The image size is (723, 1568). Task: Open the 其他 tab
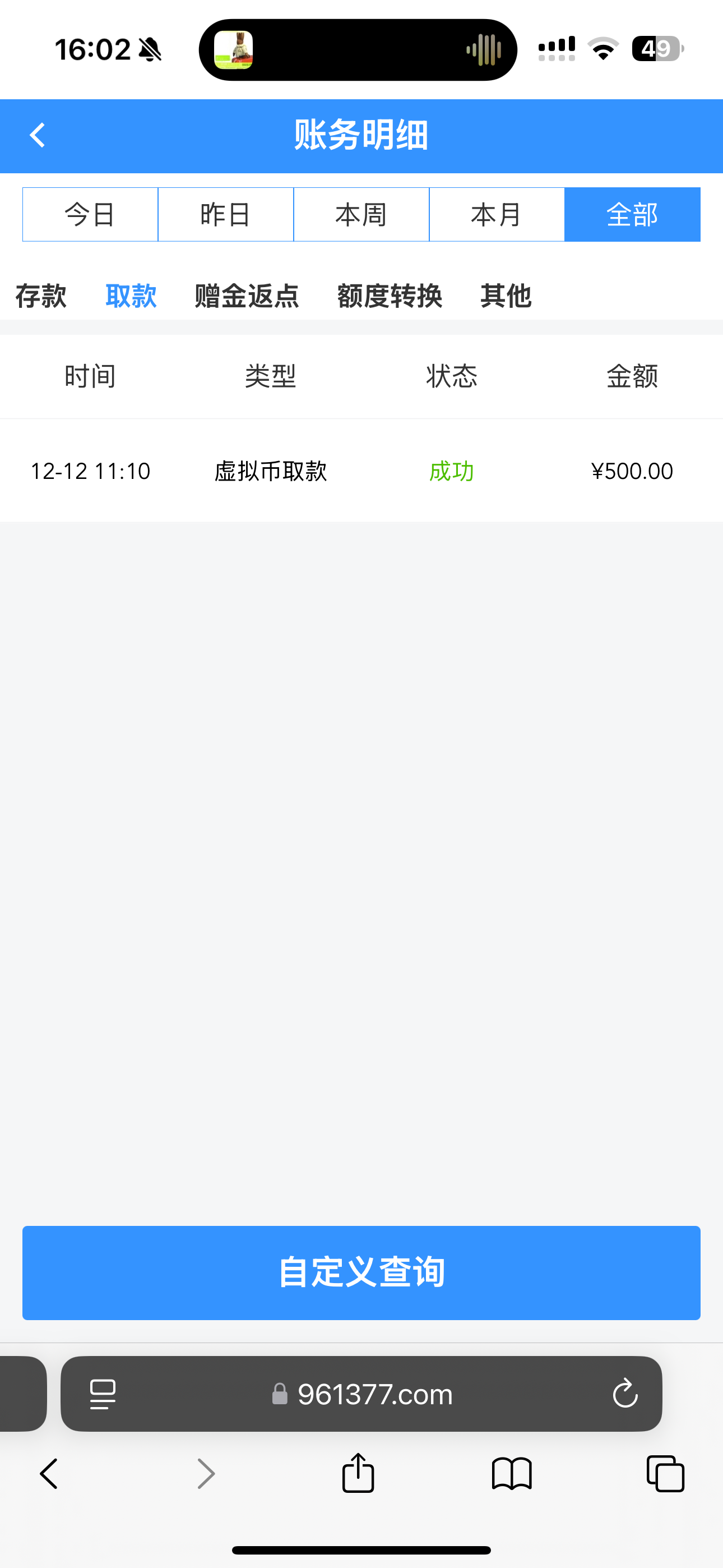(x=506, y=296)
